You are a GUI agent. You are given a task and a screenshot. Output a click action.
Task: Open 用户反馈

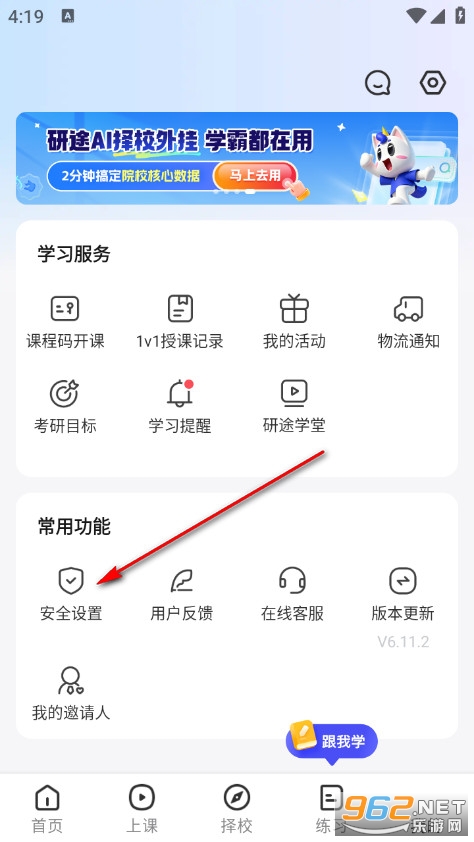coord(181,594)
